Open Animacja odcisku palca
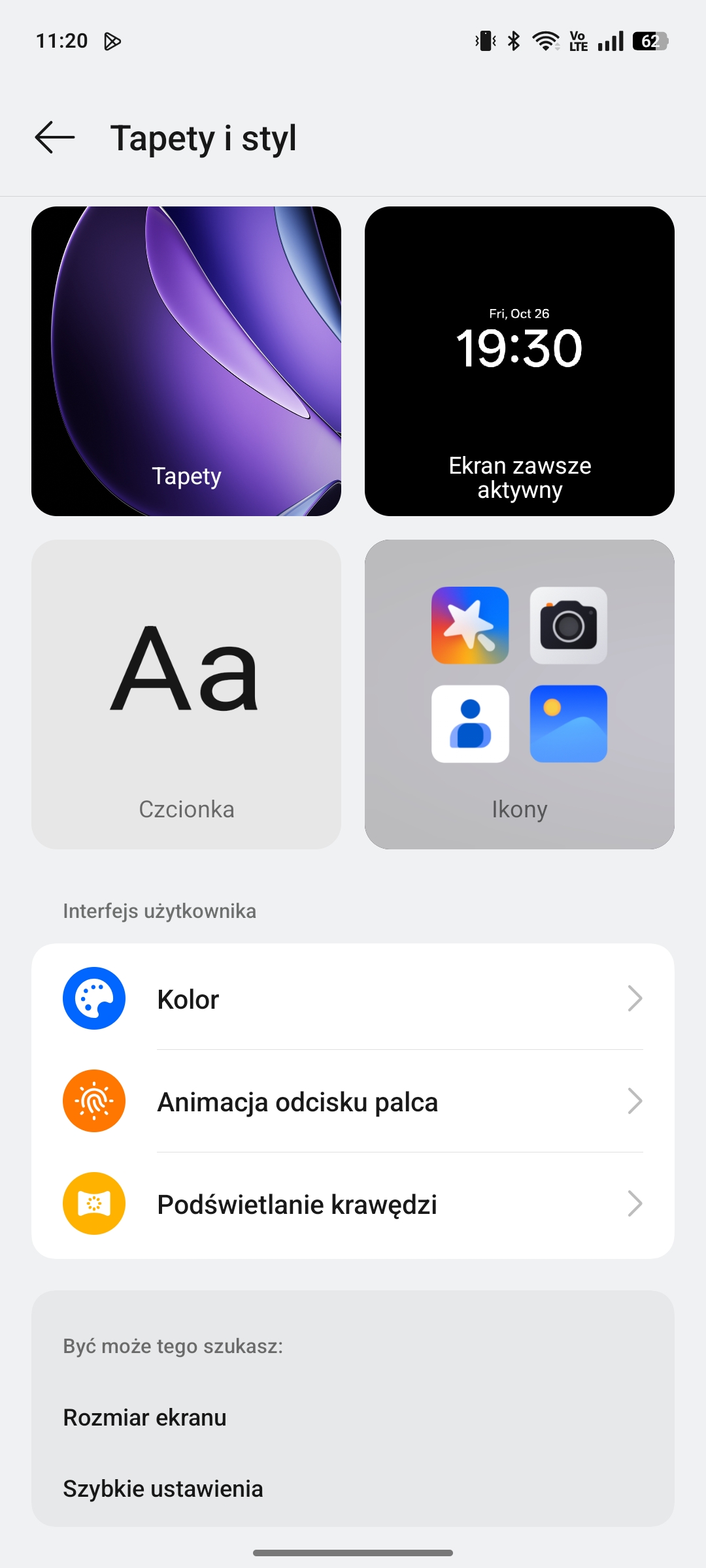The width and height of the screenshot is (706, 1568). coord(353,1102)
